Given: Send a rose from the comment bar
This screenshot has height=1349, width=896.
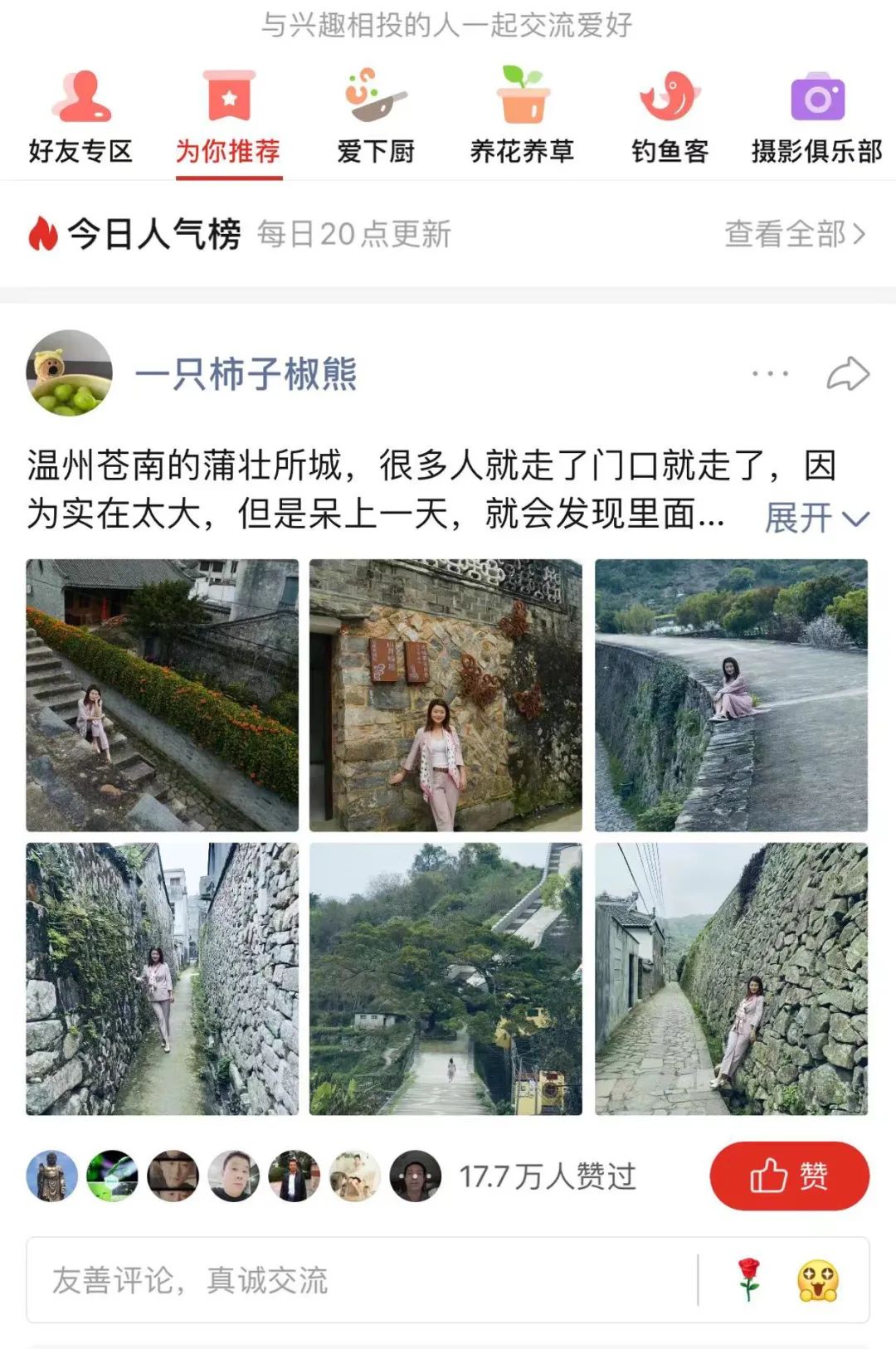Looking at the screenshot, I should point(749,1280).
